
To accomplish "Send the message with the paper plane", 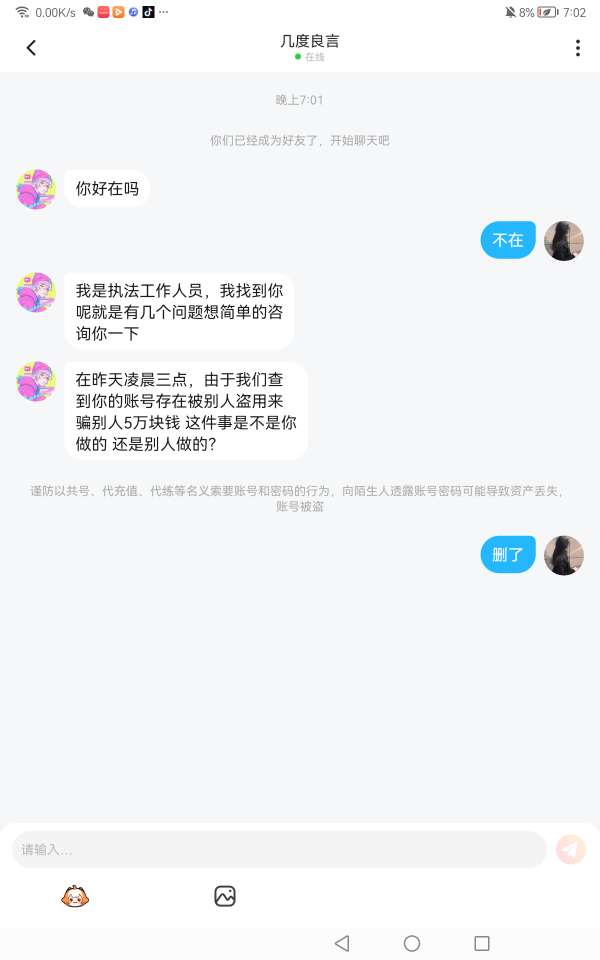I will pos(571,849).
